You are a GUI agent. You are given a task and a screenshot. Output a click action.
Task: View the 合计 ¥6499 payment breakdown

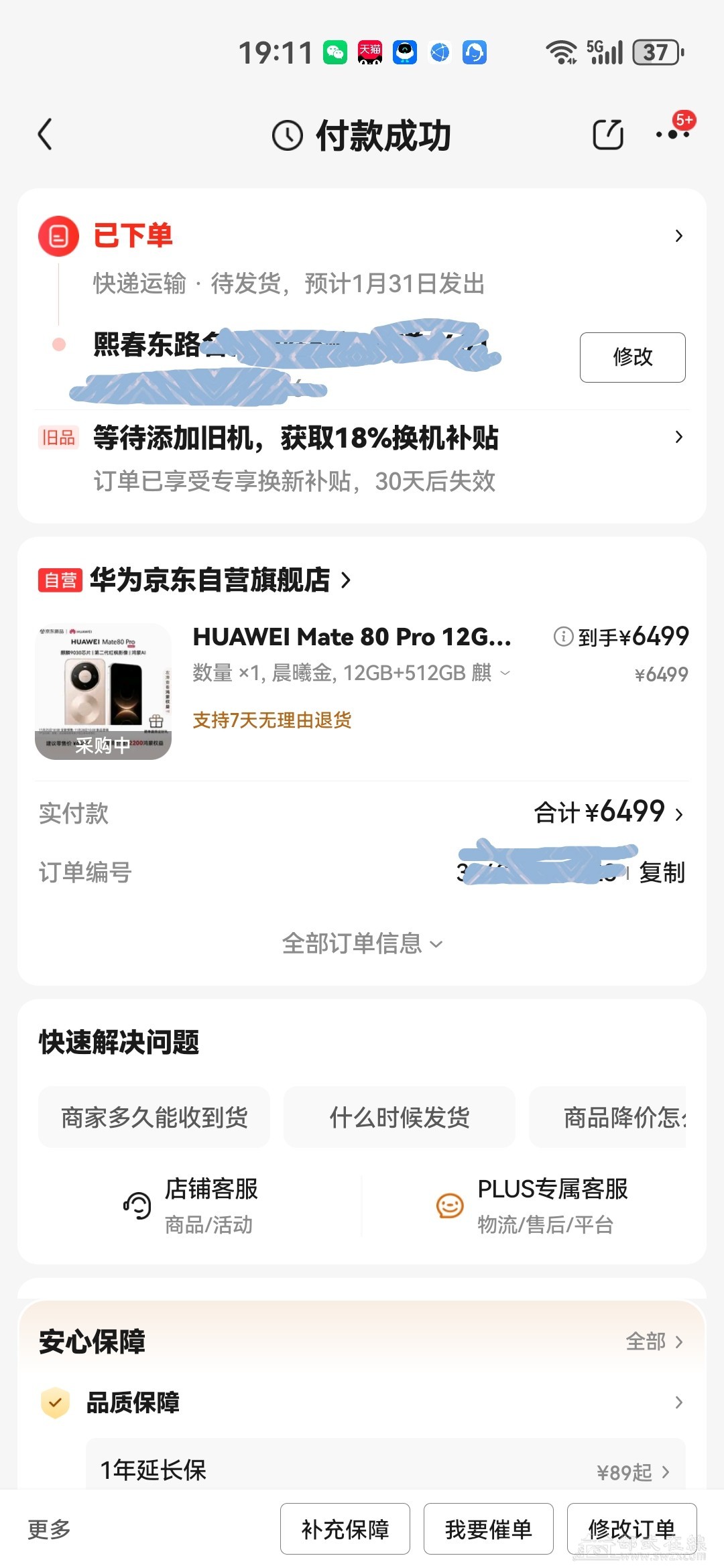608,813
